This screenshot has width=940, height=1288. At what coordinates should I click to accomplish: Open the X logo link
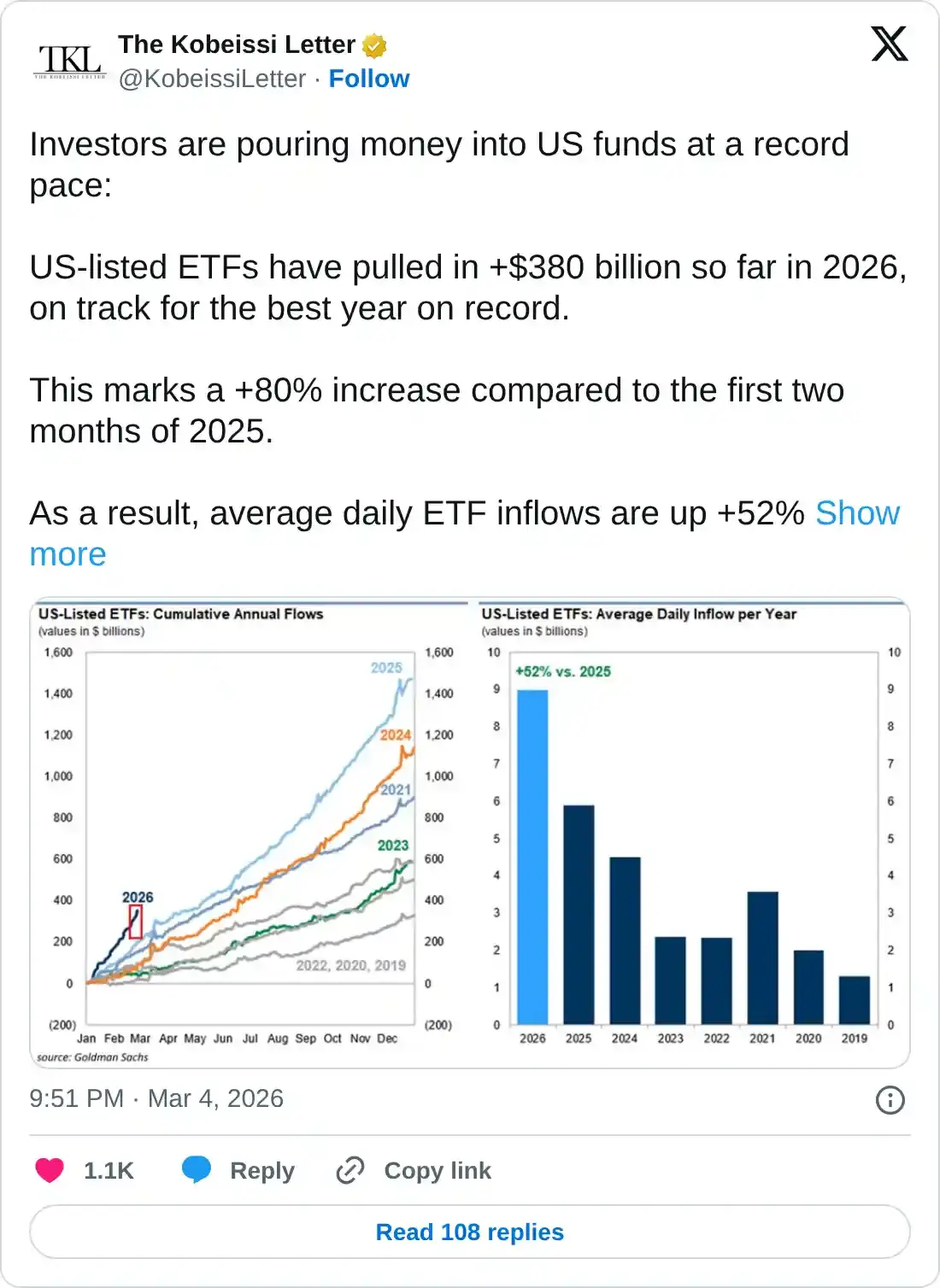point(889,44)
